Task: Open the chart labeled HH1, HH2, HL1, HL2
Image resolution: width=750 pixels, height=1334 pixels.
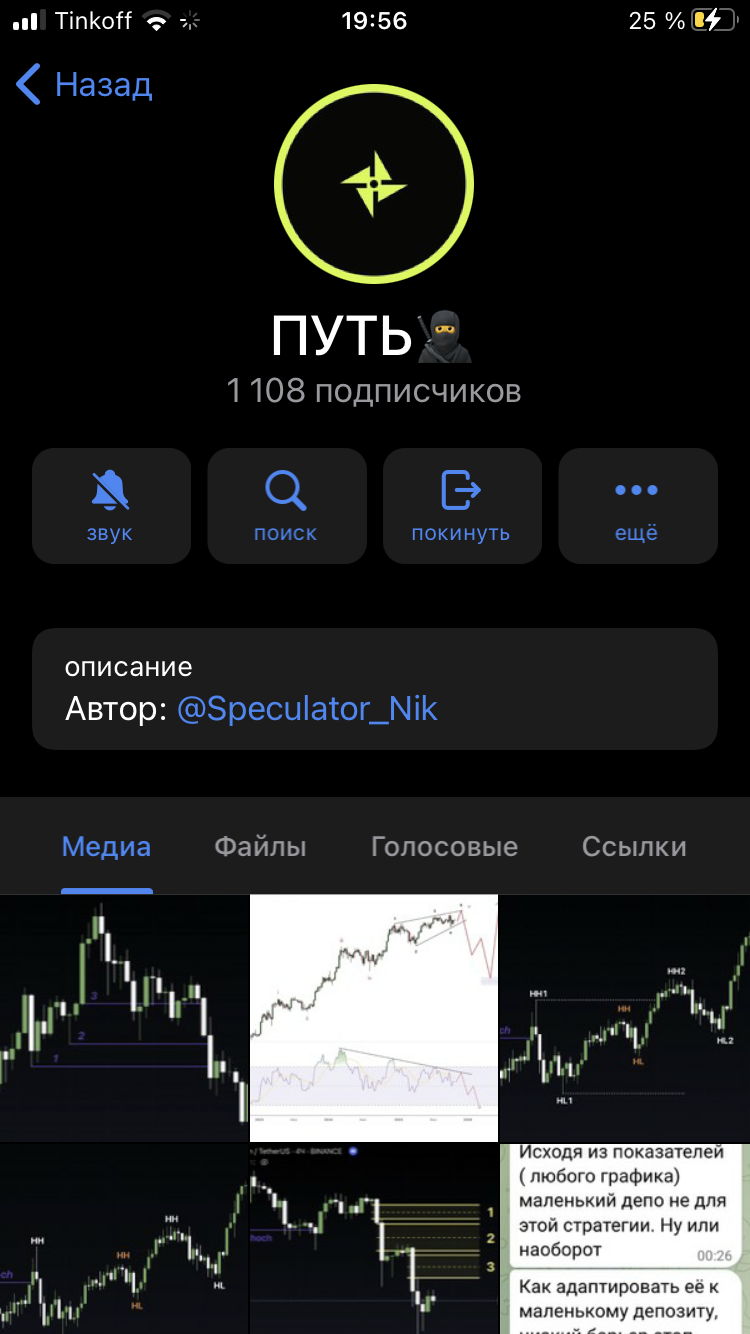Action: (625, 1018)
